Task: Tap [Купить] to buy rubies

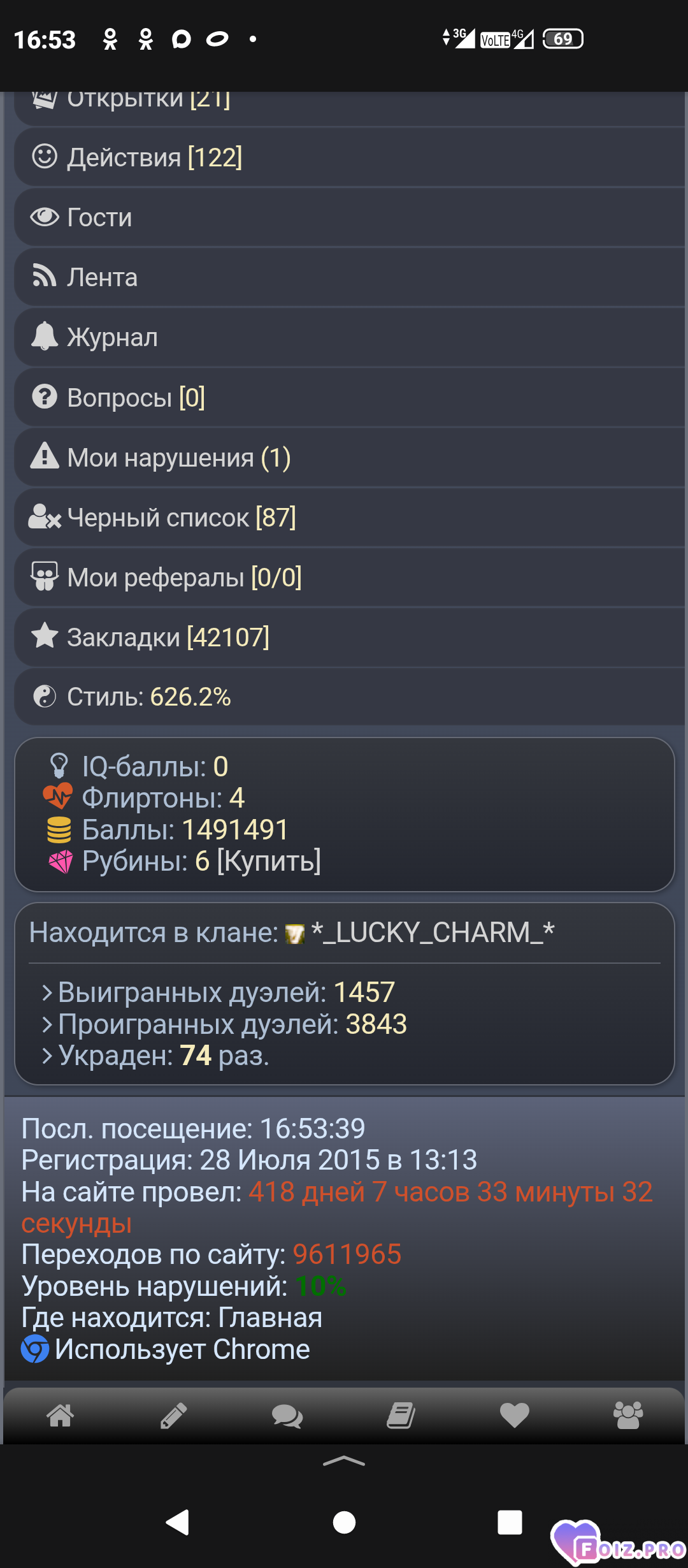Action: pyautogui.click(x=269, y=861)
